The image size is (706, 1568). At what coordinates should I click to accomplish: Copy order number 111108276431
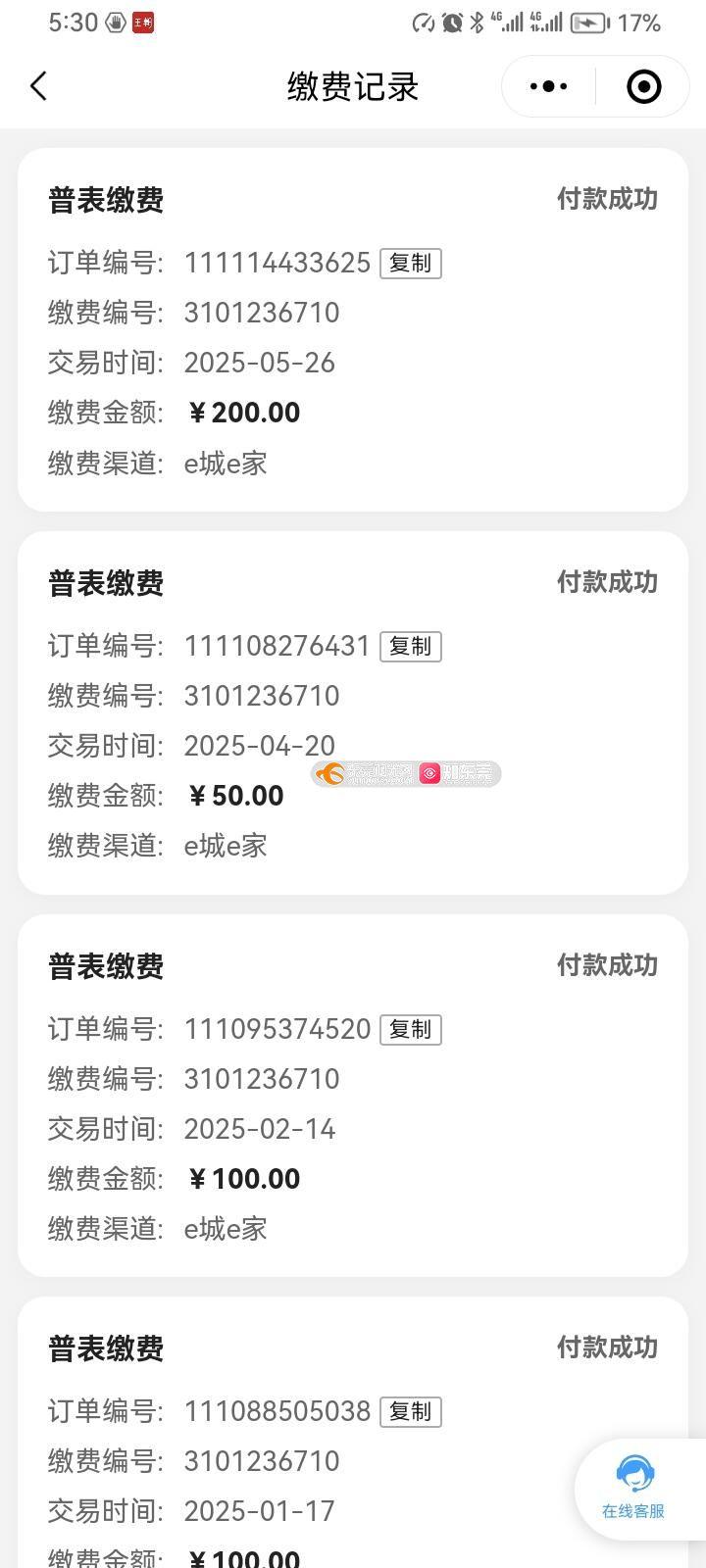pyautogui.click(x=411, y=646)
